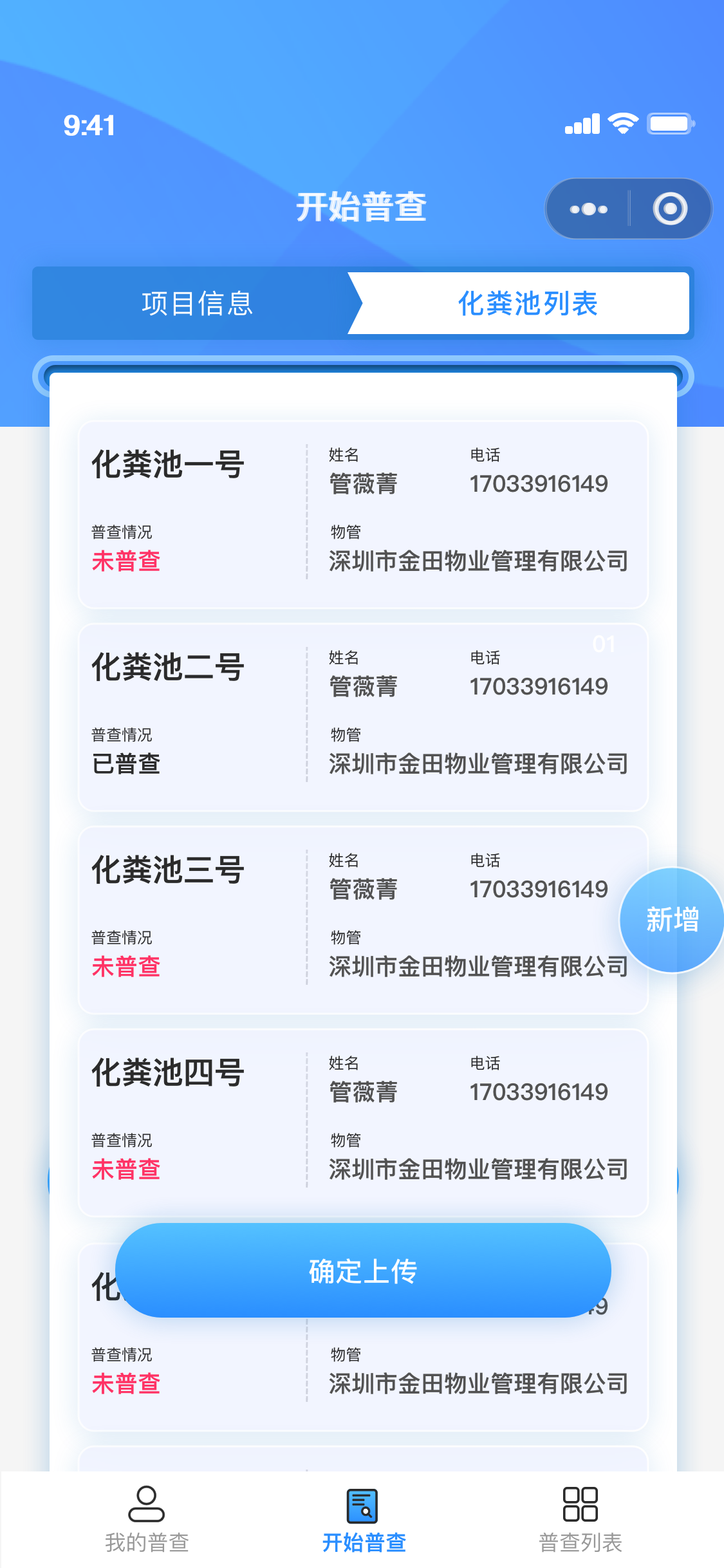The width and height of the screenshot is (724, 1568).
Task: Switch to the 项目信息 tab
Action: point(197,303)
